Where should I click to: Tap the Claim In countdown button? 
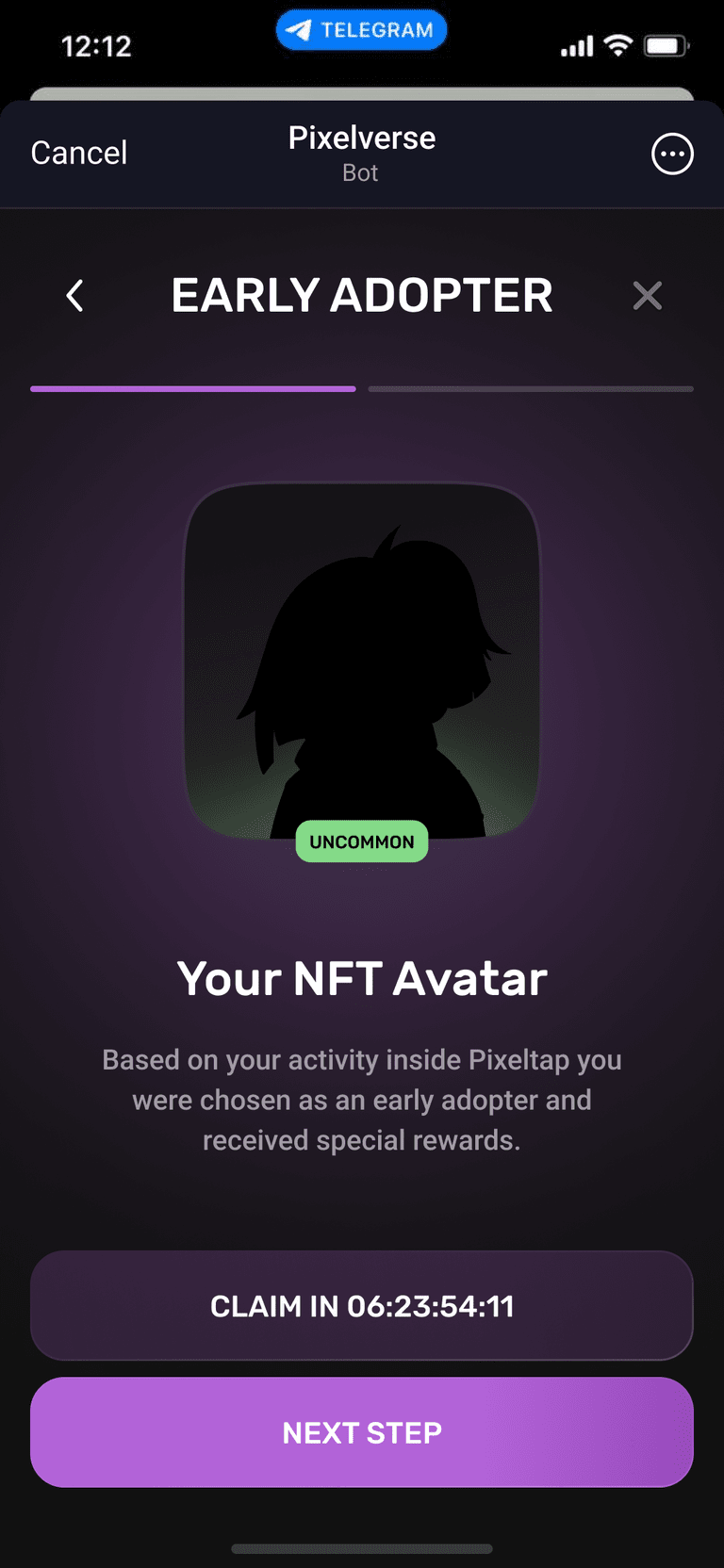point(362,1306)
